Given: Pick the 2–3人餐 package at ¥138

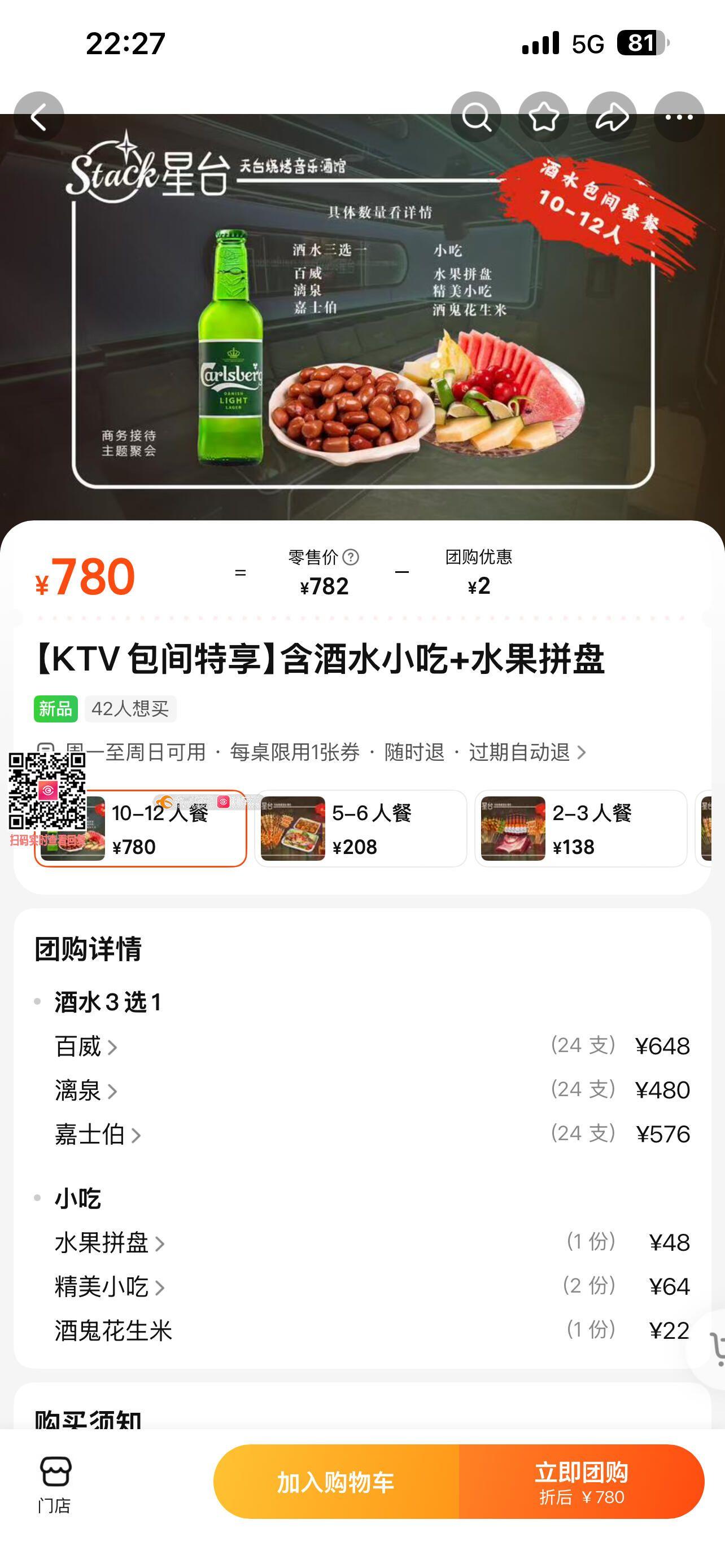Looking at the screenshot, I should [x=580, y=829].
